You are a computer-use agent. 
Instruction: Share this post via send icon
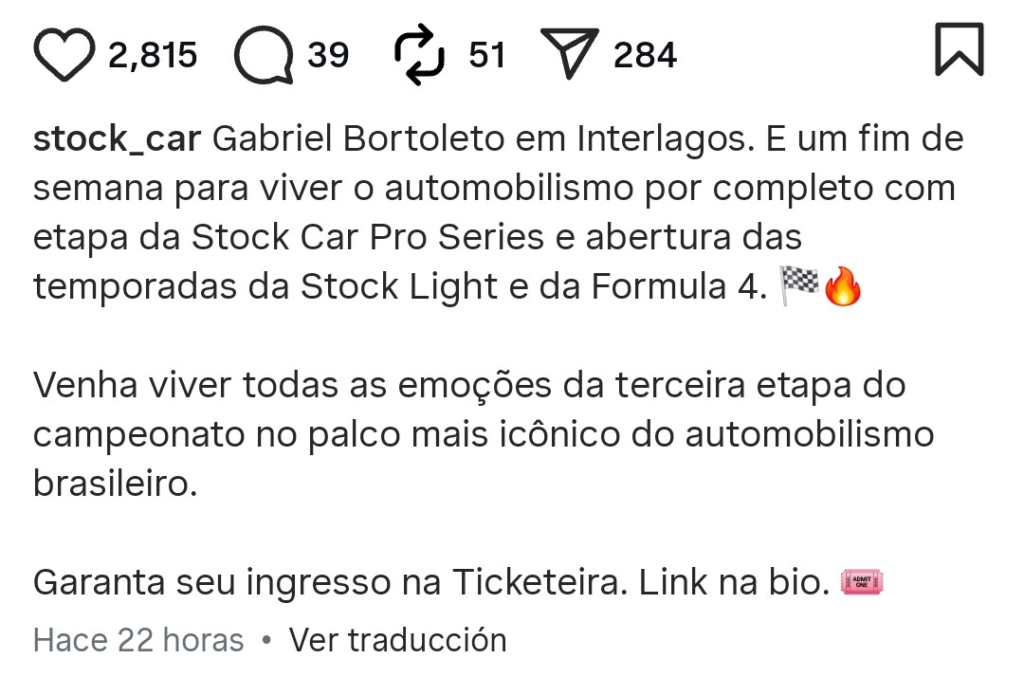569,54
